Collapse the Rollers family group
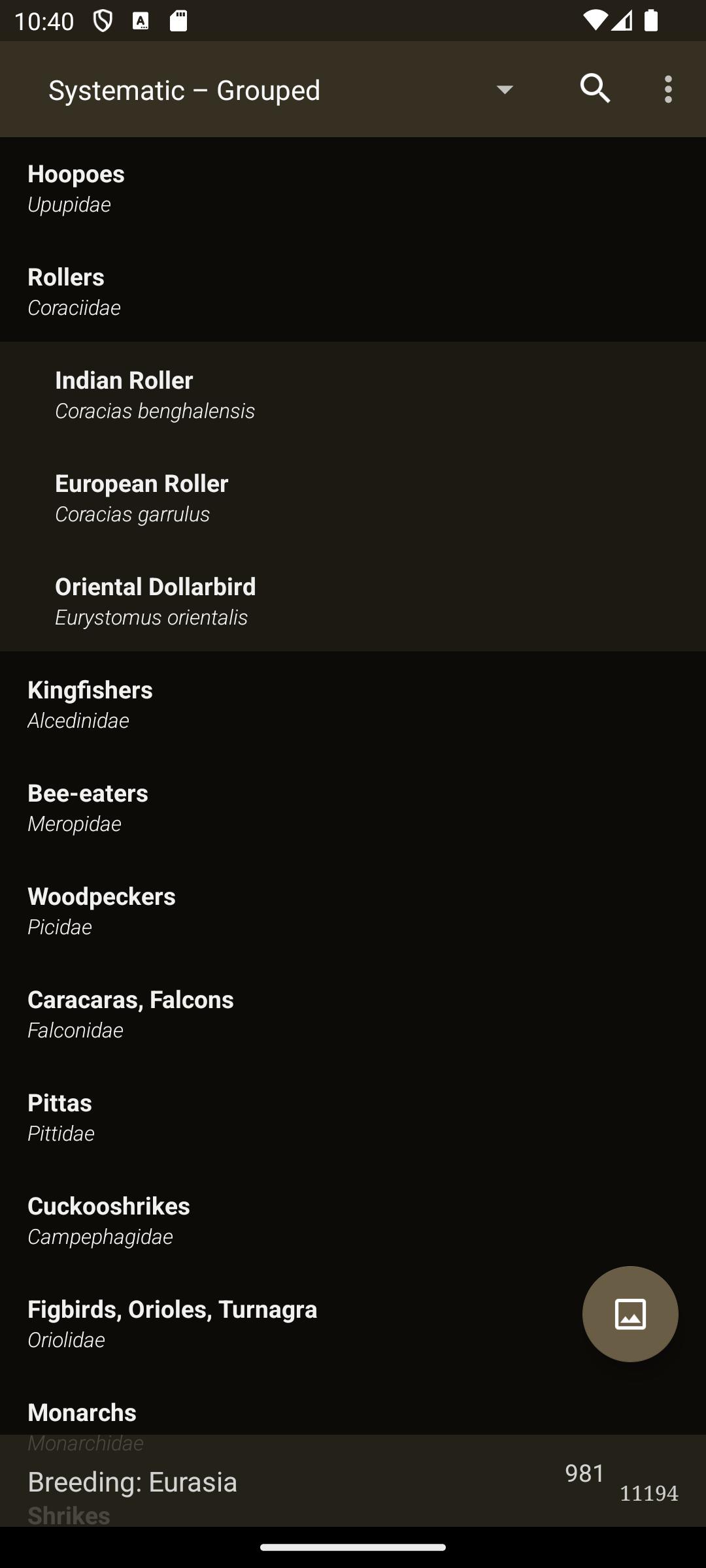 (x=353, y=291)
